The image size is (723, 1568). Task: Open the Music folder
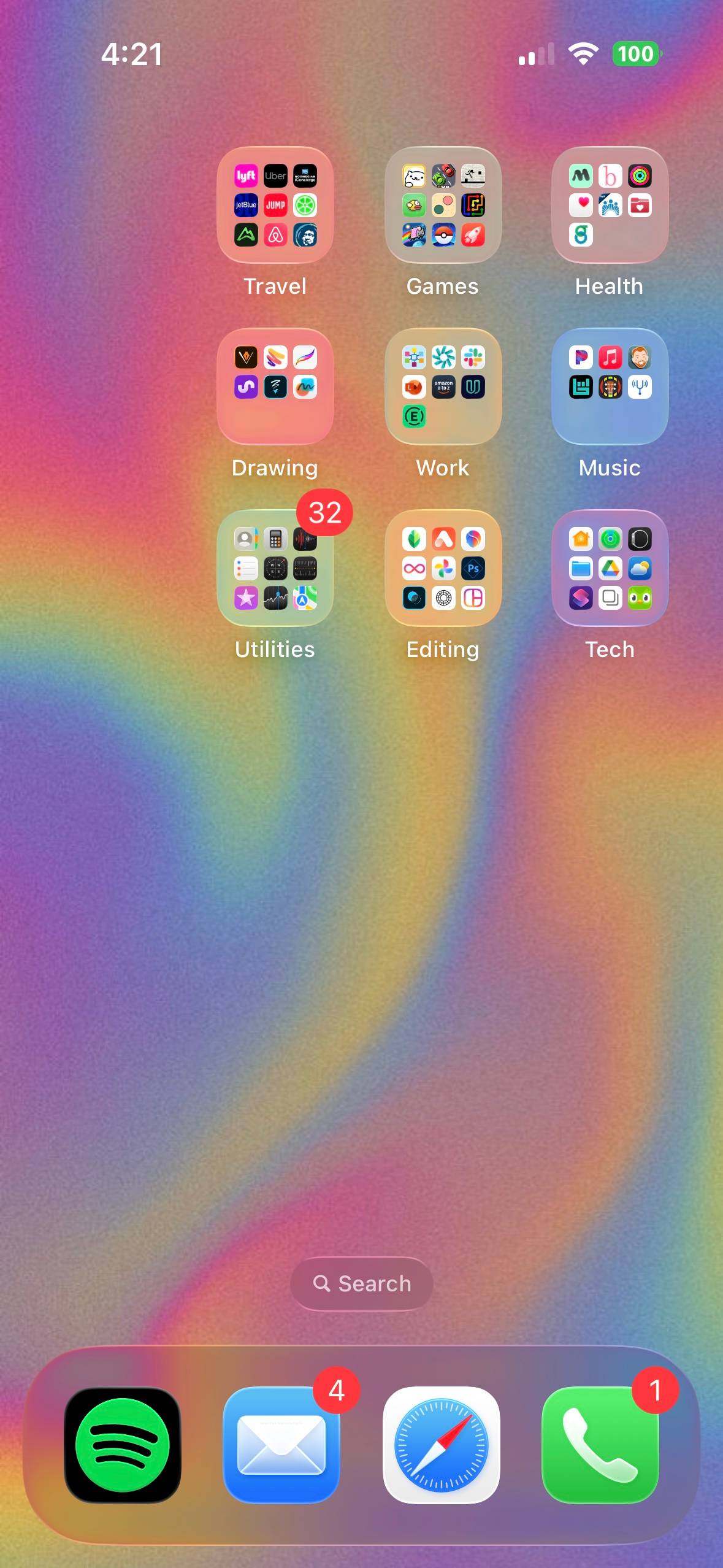610,386
